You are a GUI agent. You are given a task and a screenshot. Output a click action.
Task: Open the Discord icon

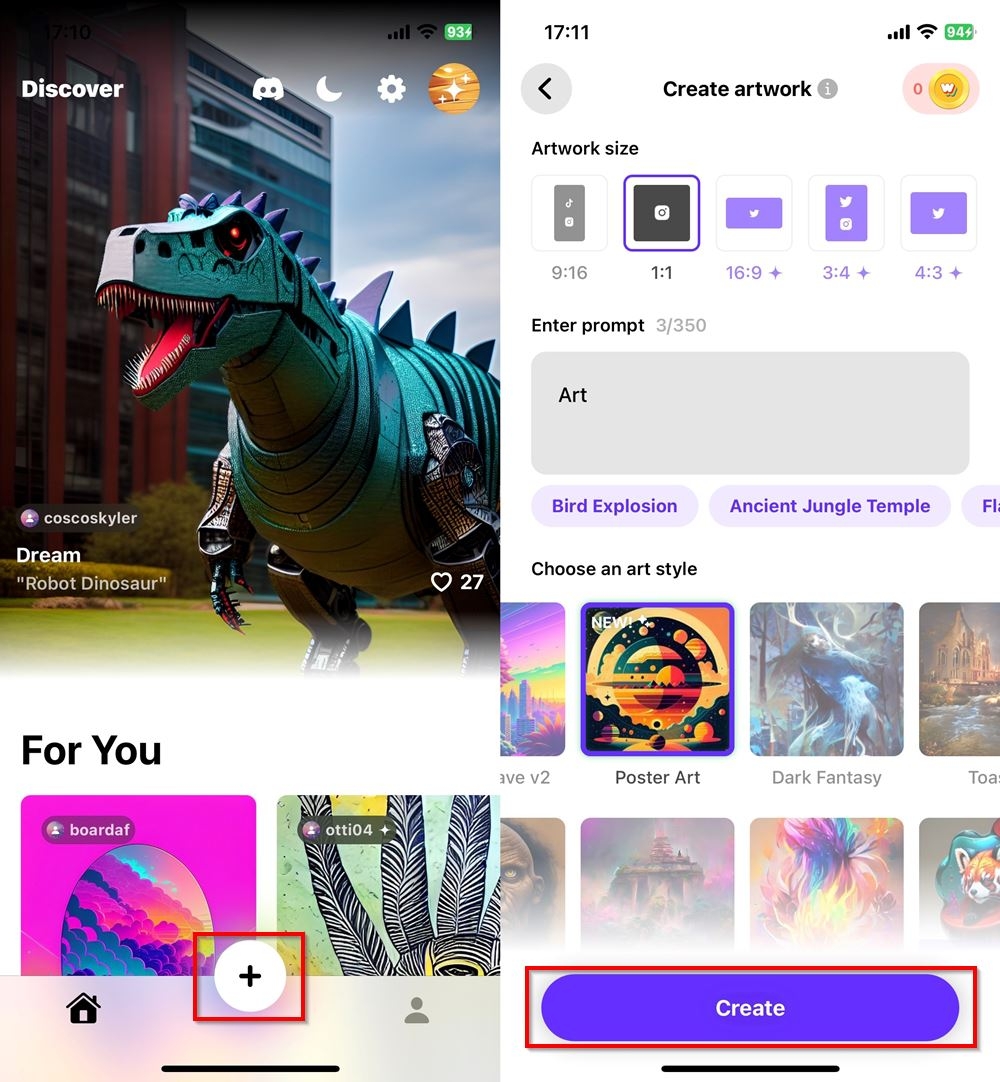(x=268, y=89)
